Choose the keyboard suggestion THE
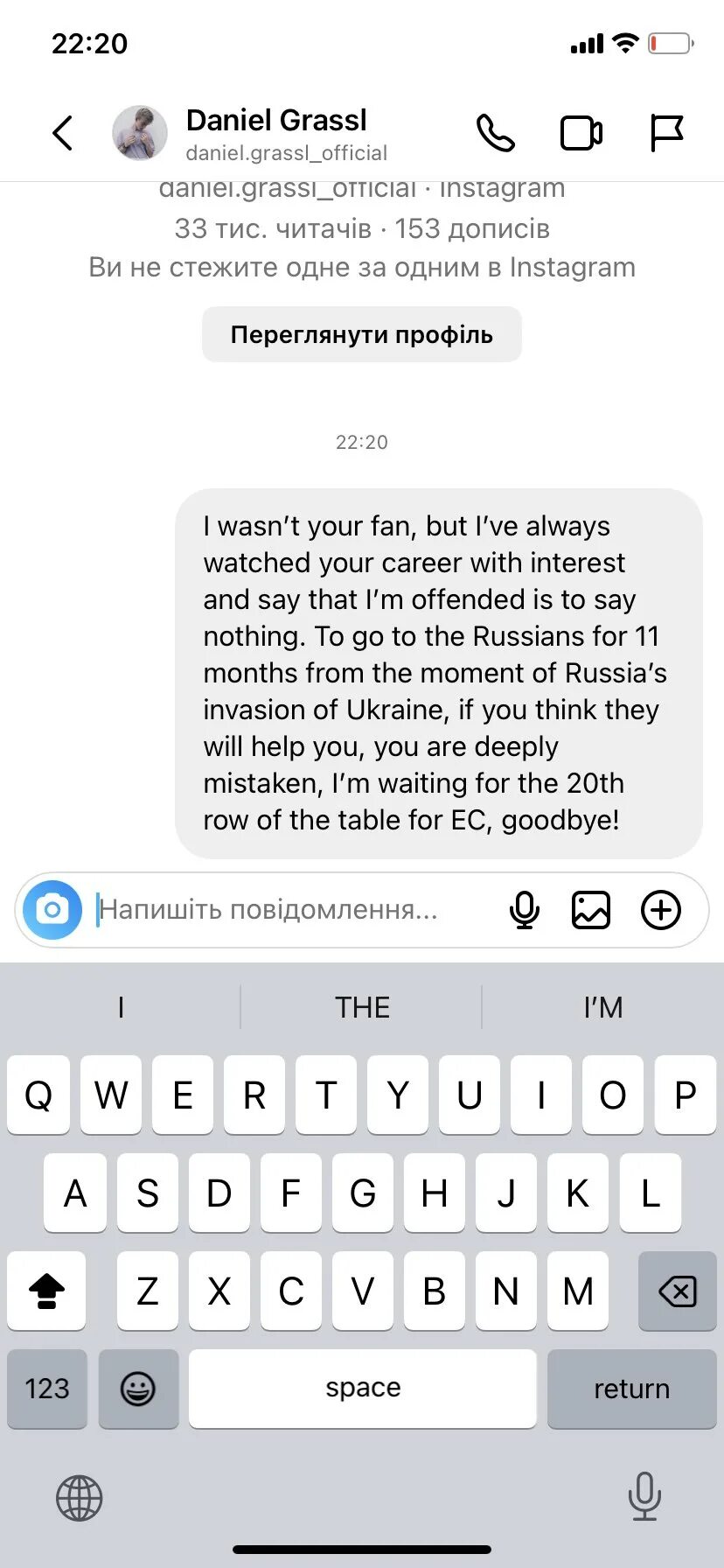724x1568 pixels. click(x=362, y=1007)
